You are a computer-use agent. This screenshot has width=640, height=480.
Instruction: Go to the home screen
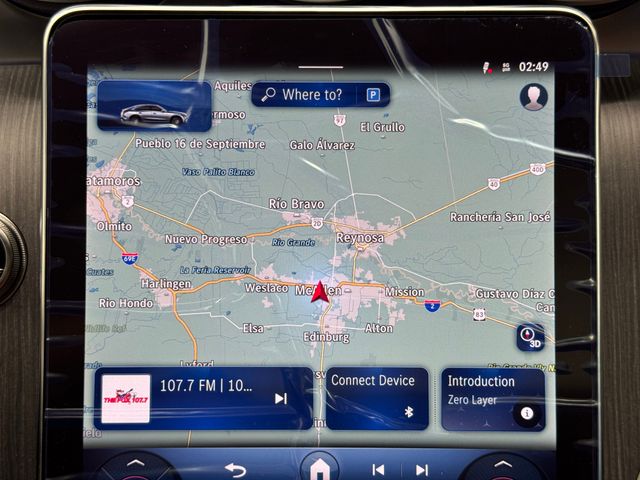tap(319, 468)
